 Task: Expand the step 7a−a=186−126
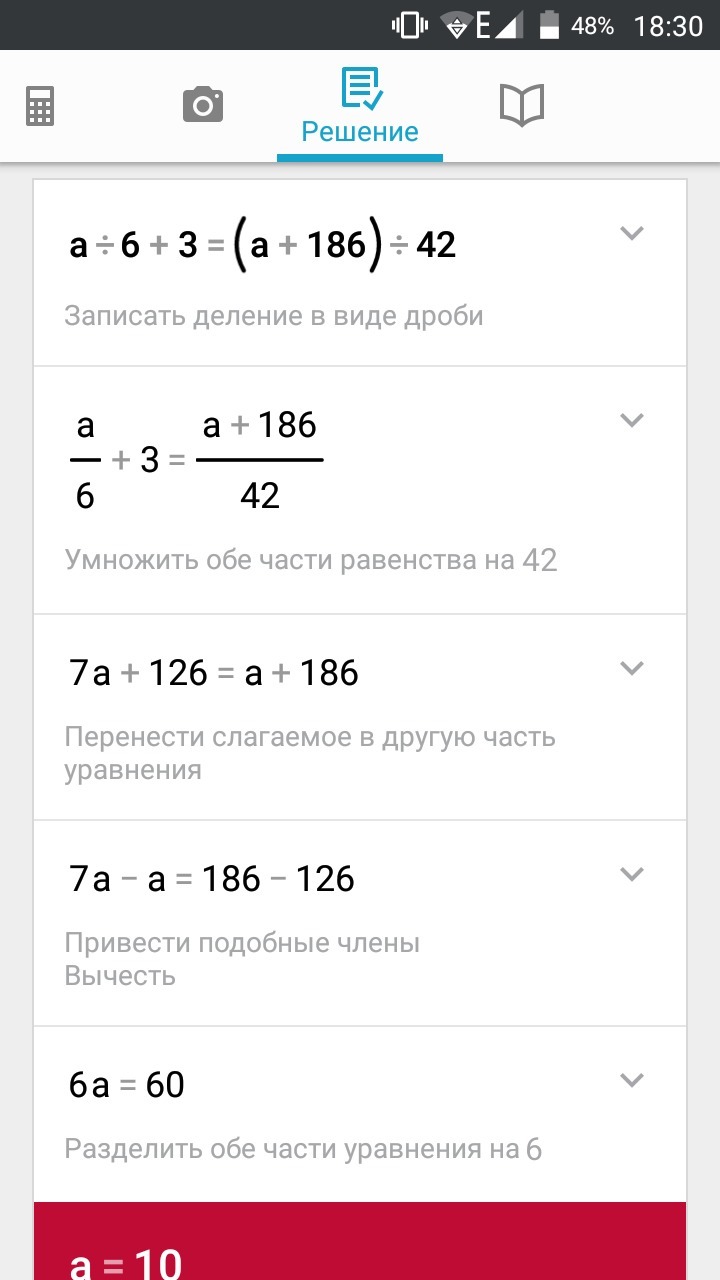coord(631,874)
